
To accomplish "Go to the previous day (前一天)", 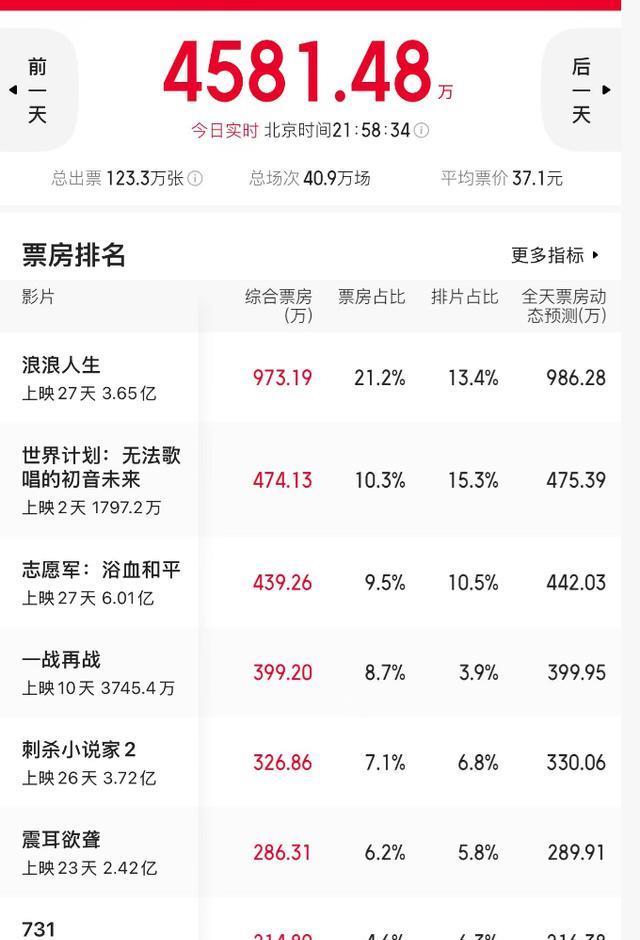I will (x=37, y=90).
